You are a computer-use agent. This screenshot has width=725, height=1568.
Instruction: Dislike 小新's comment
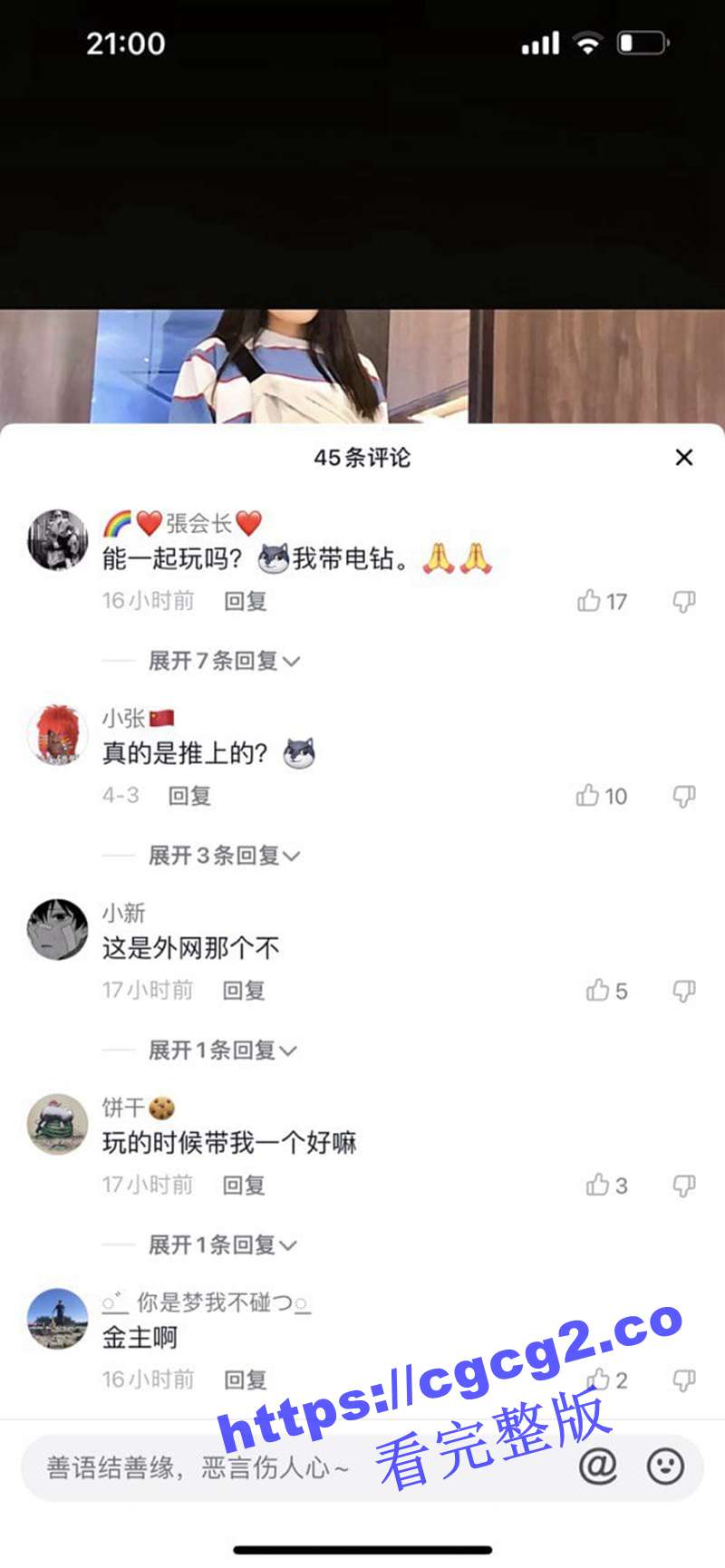pyautogui.click(x=684, y=991)
